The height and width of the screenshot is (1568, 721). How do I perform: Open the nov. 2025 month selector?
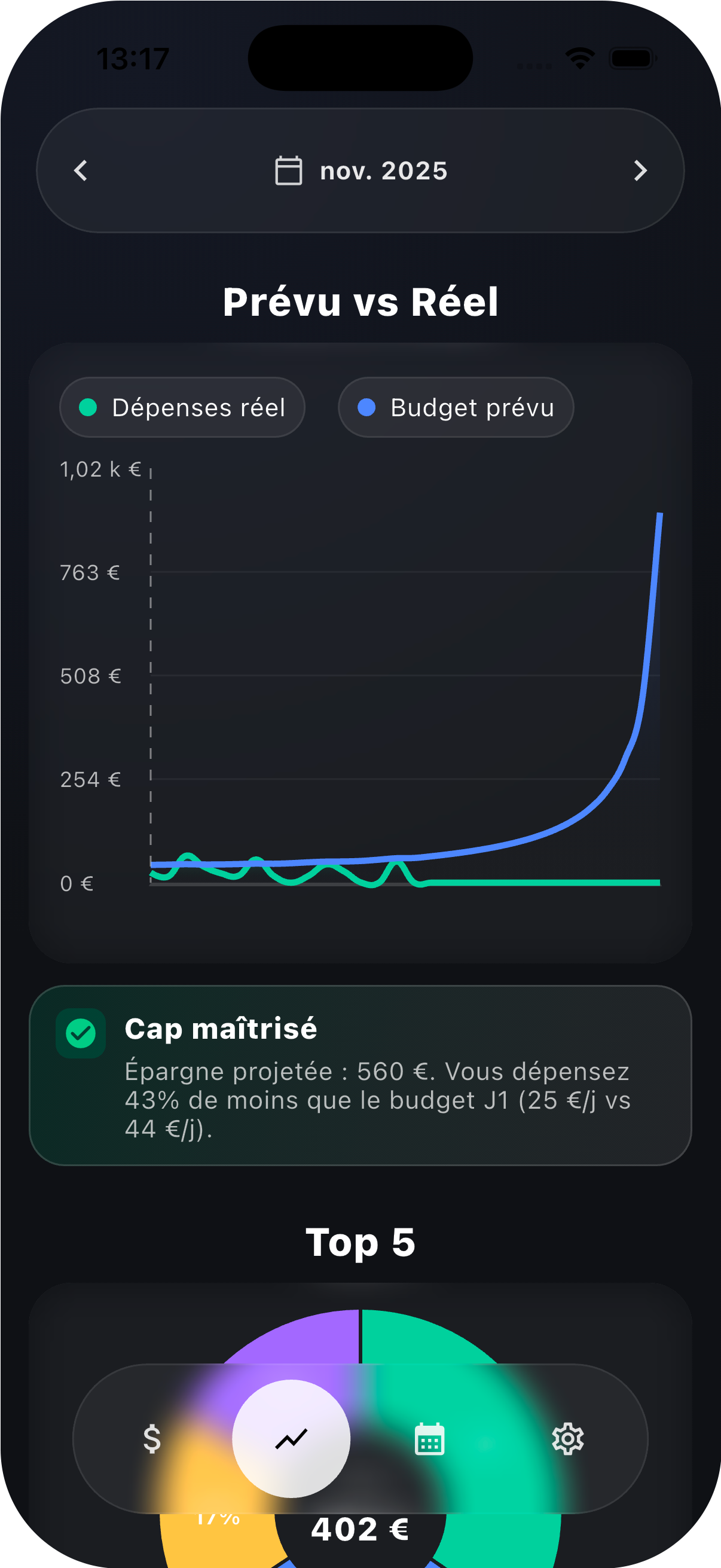[x=383, y=170]
